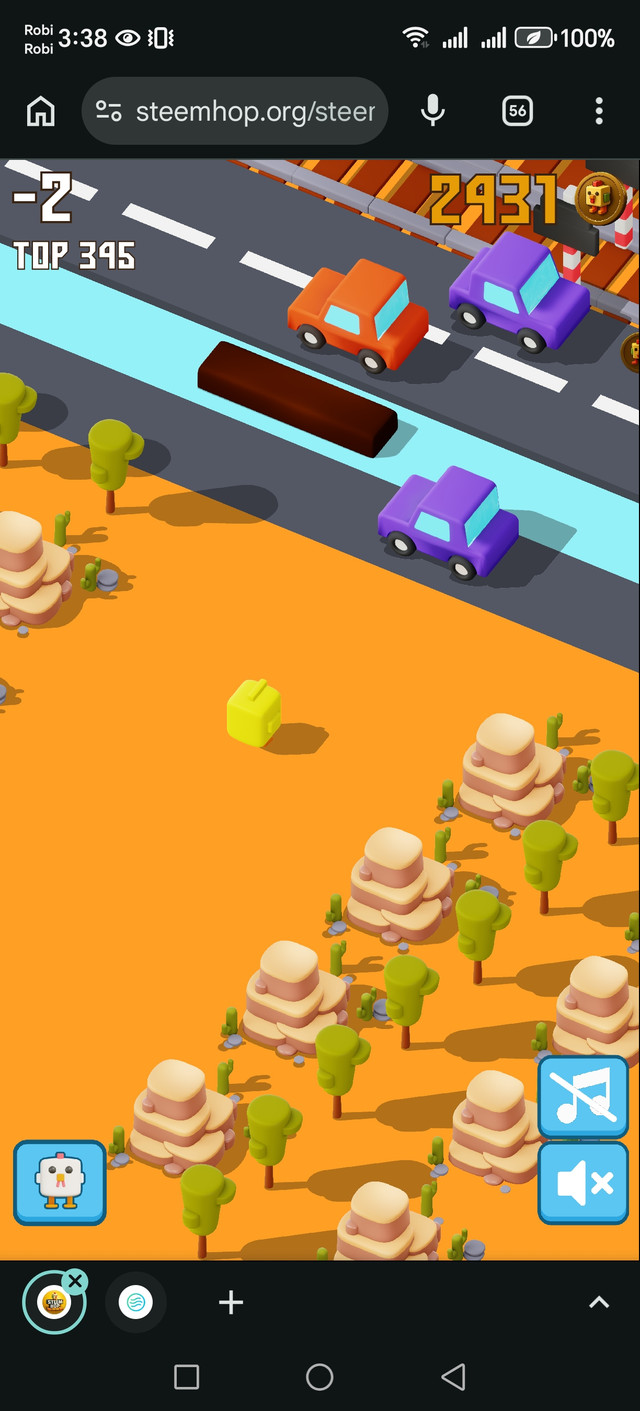Toggle the game music button
The width and height of the screenshot is (640, 1411).
(x=583, y=1097)
